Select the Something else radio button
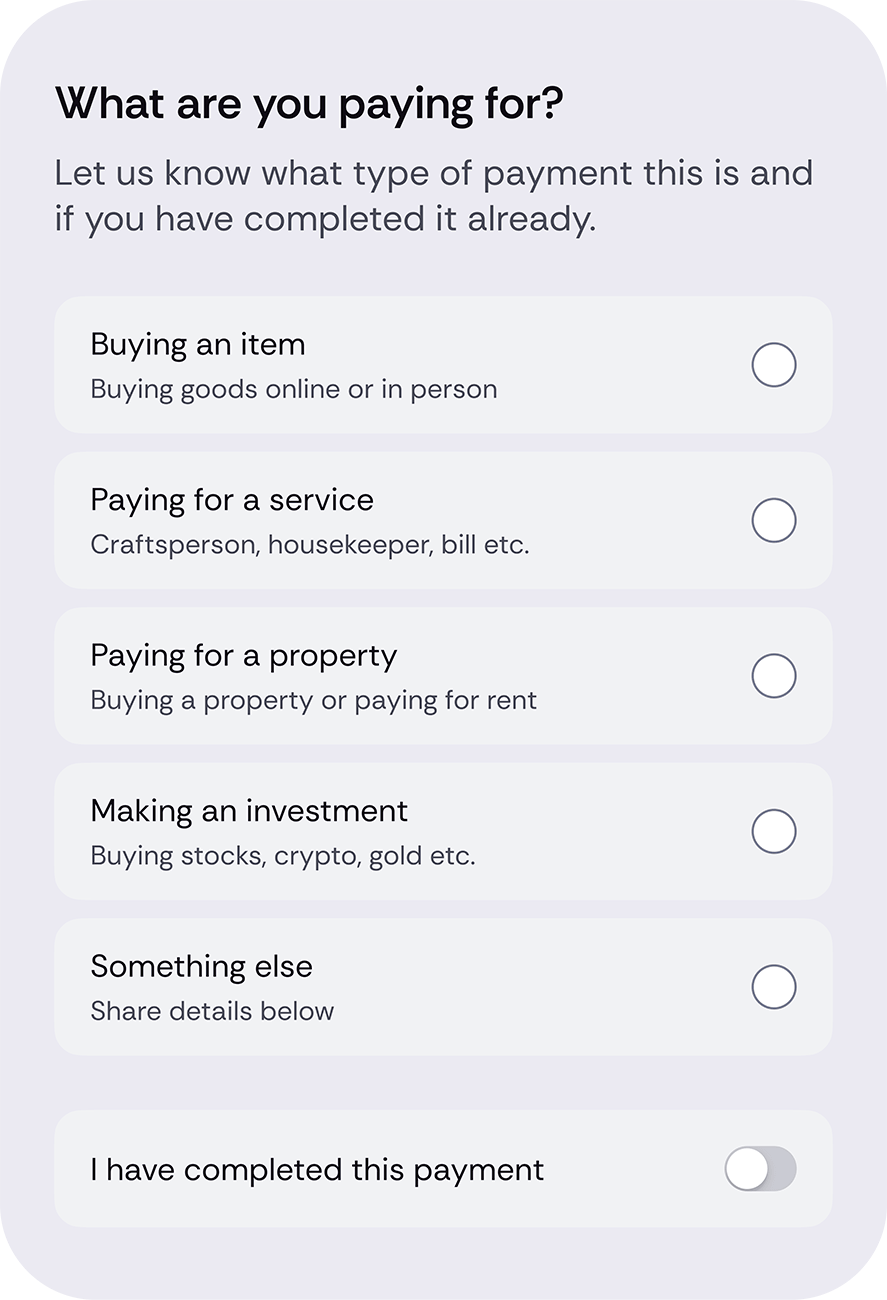The height and width of the screenshot is (1300, 887). 775,986
